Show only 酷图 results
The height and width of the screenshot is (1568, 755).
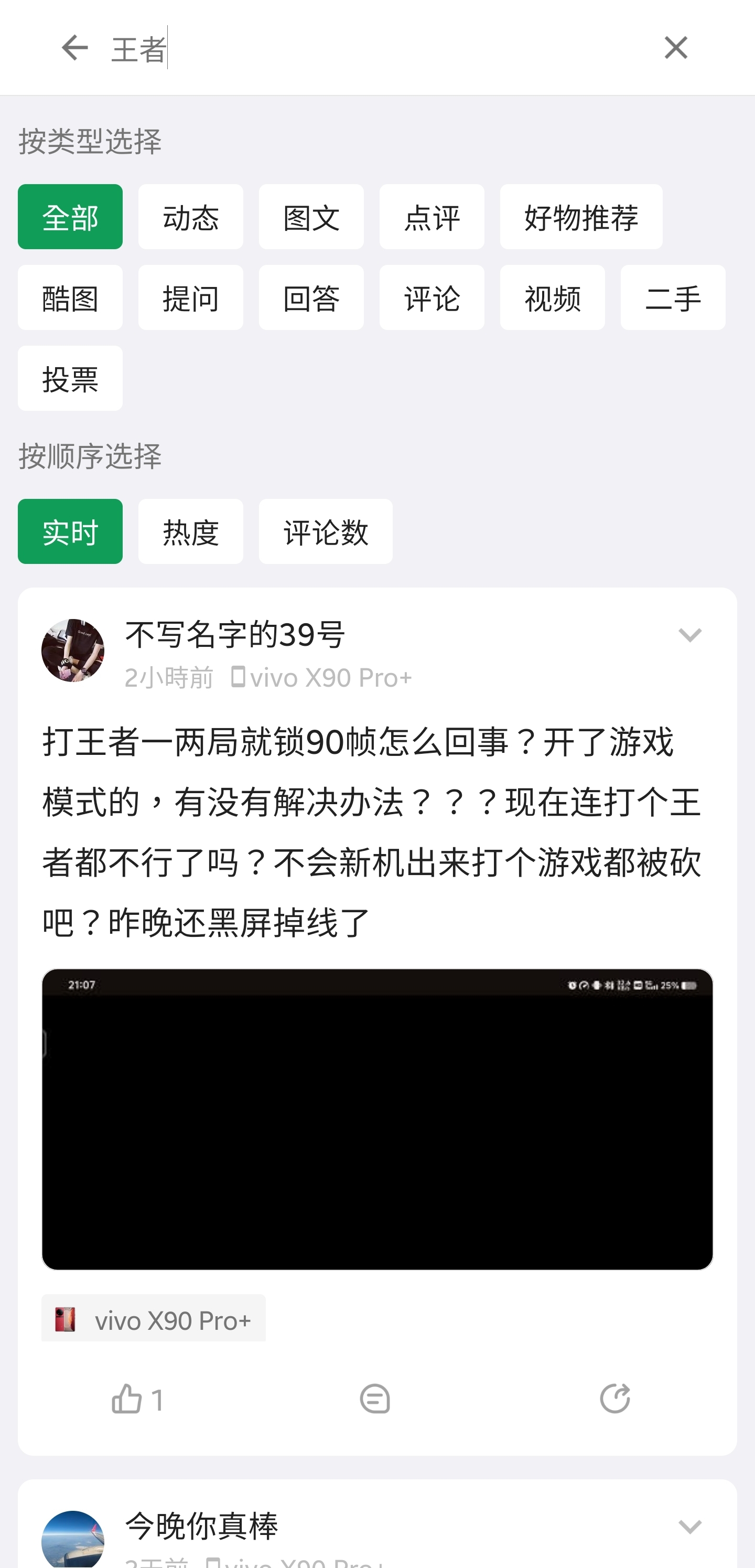[70, 297]
